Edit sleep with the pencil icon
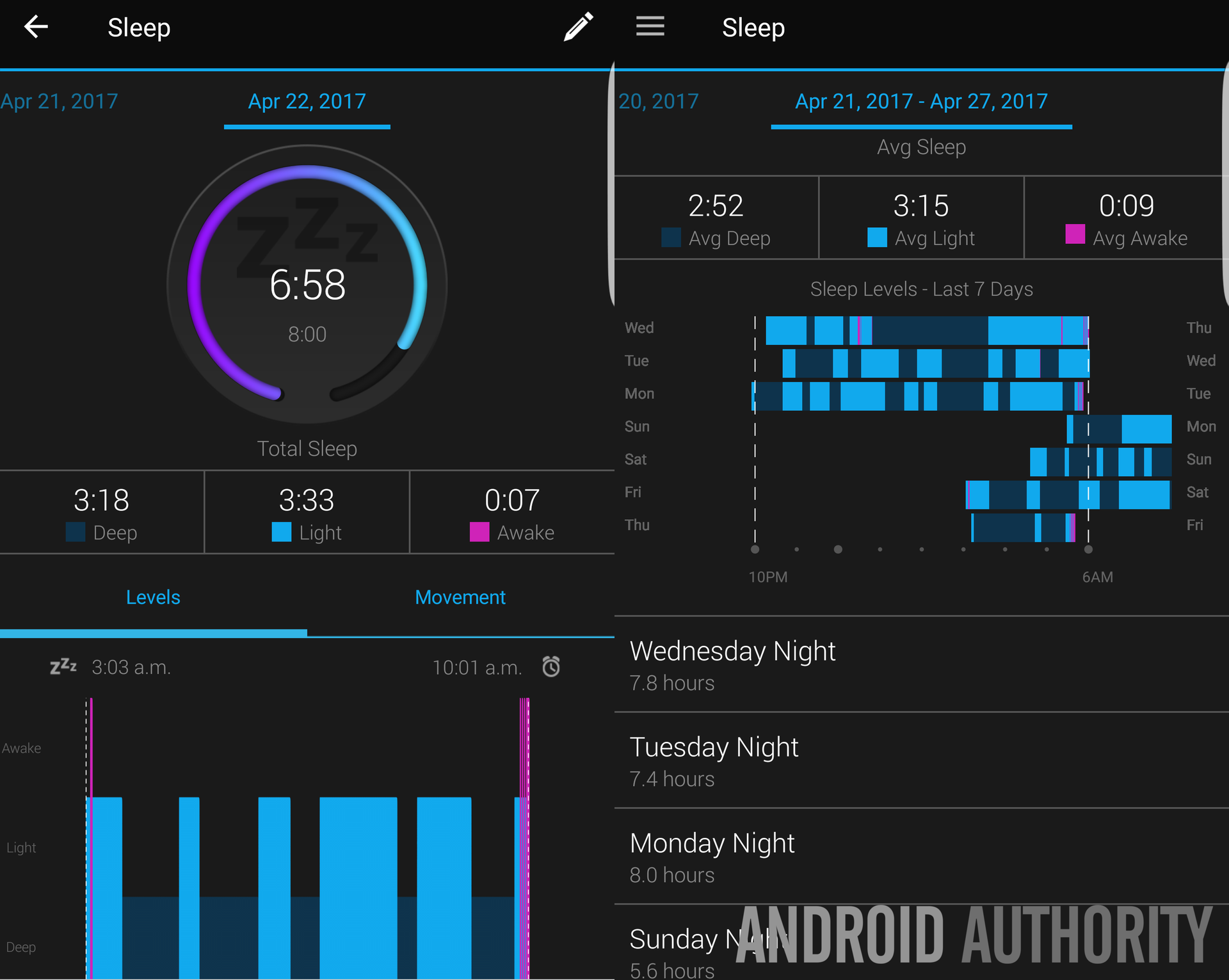This screenshot has width=1229, height=980. pos(578,28)
